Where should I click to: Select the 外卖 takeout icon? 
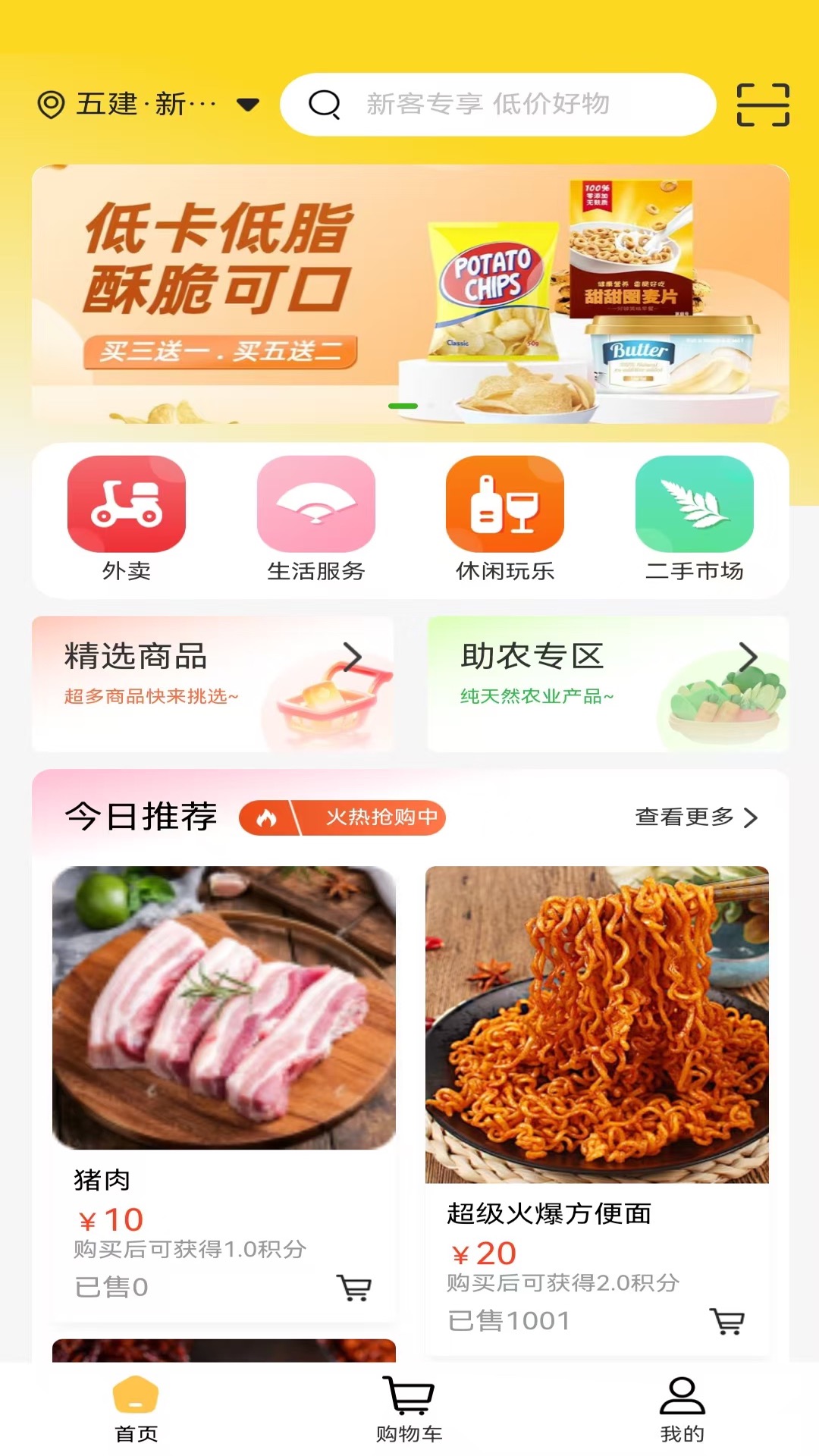tap(126, 503)
